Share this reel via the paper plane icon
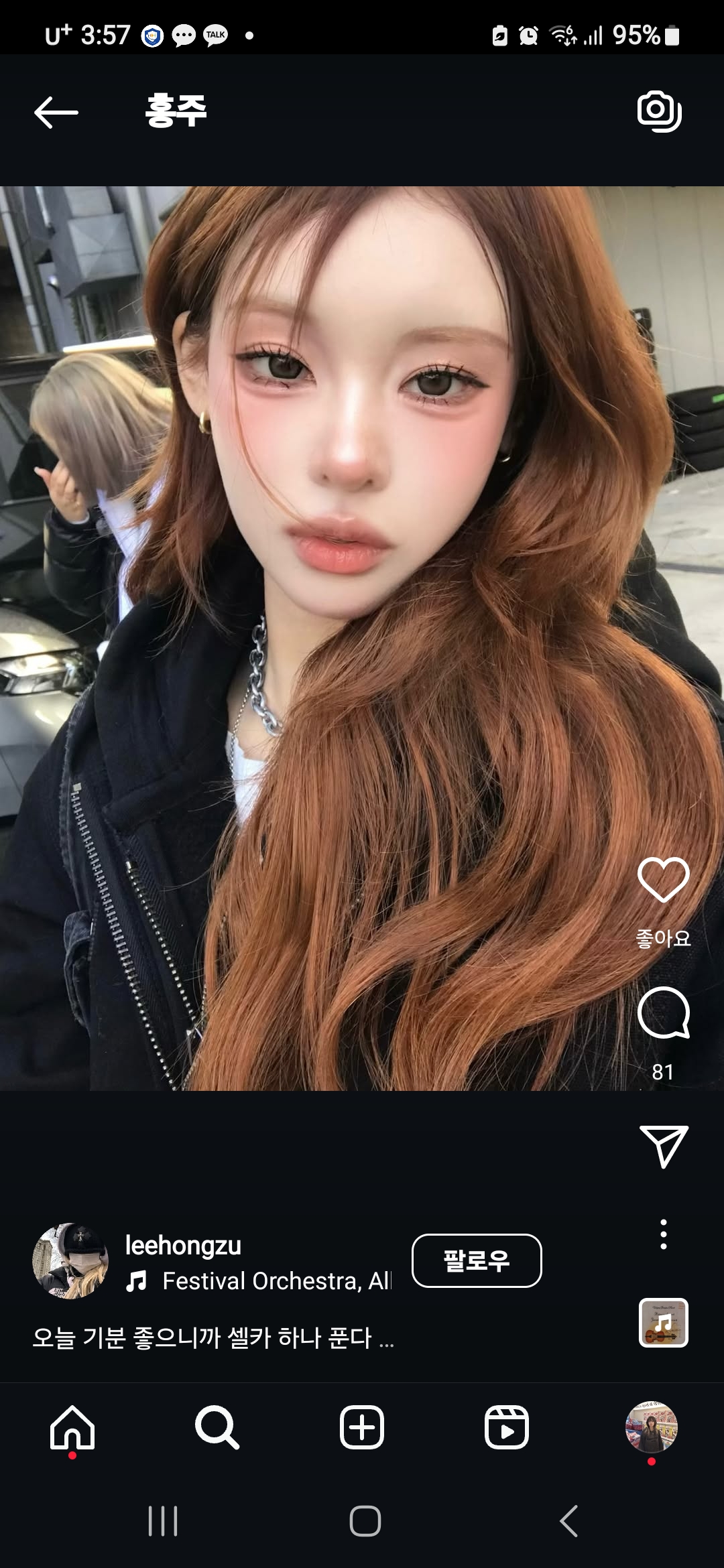Image resolution: width=724 pixels, height=1568 pixels. [x=663, y=1146]
